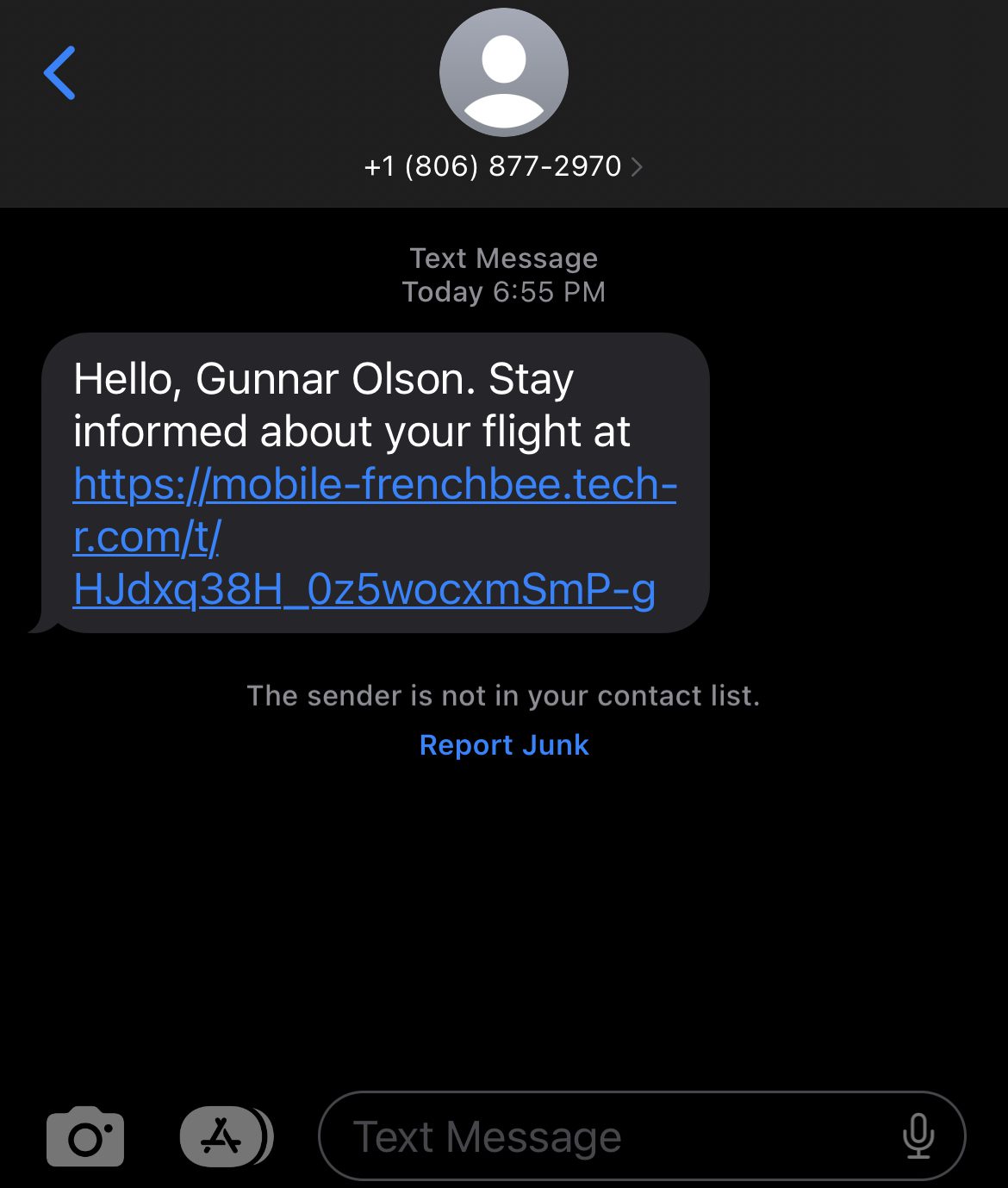Open the App Store iMessage apps icon
Screen dimensions: 1008x1188
222,1135
